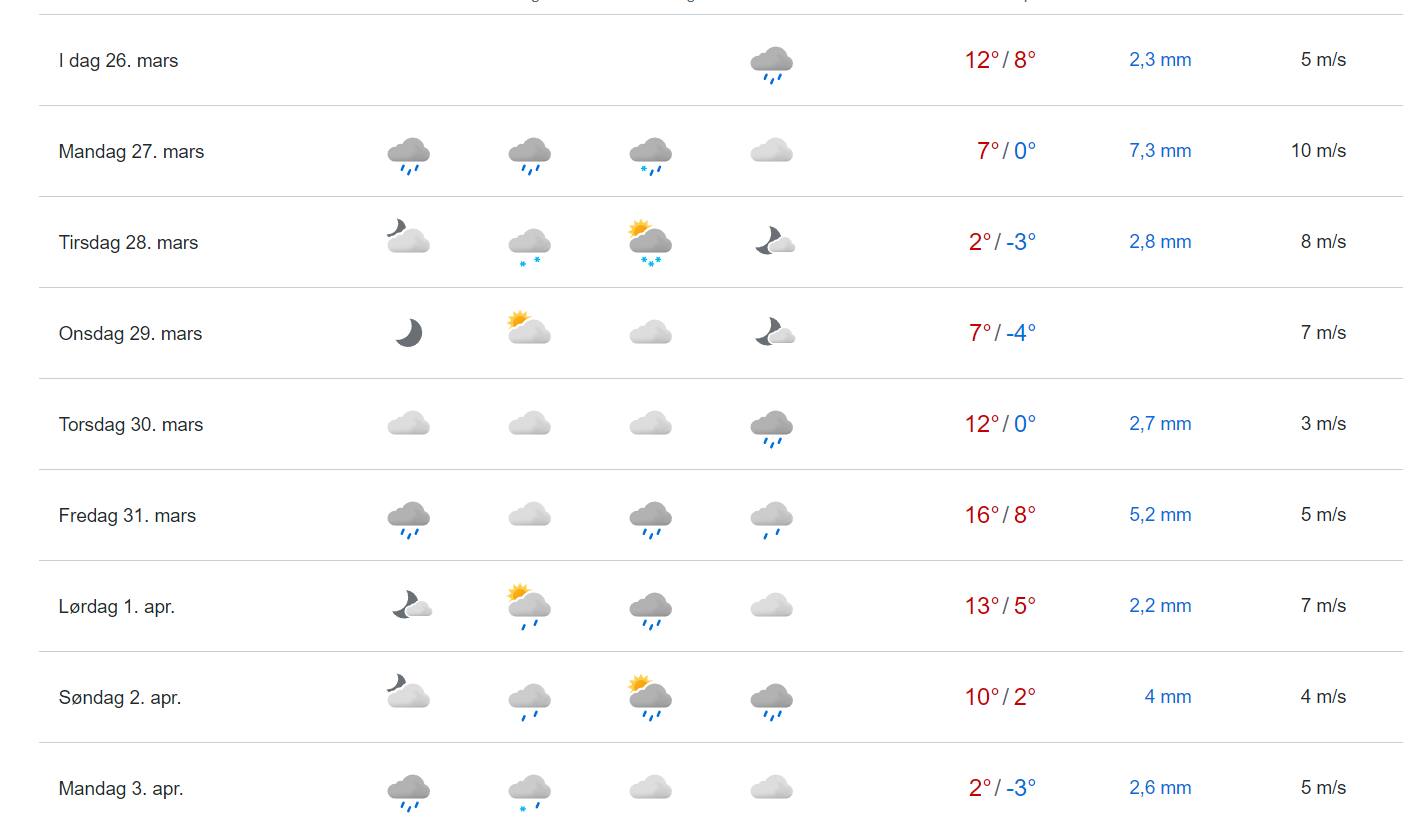This screenshot has width=1403, height=822.
Task: Expand the Tirsdag 28. mars forecast
Action: tap(128, 243)
